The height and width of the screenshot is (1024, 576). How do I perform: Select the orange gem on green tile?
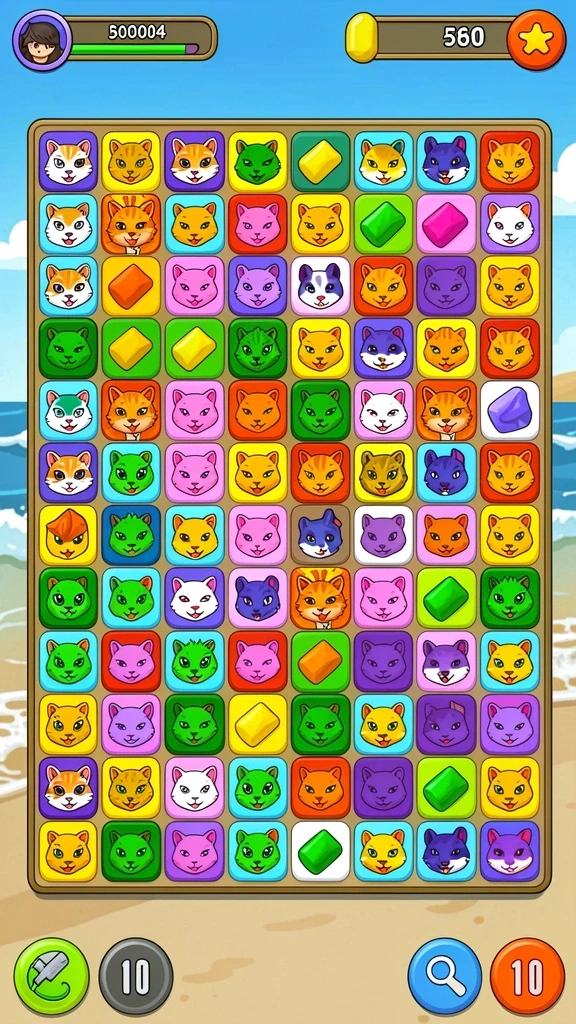[x=321, y=661]
